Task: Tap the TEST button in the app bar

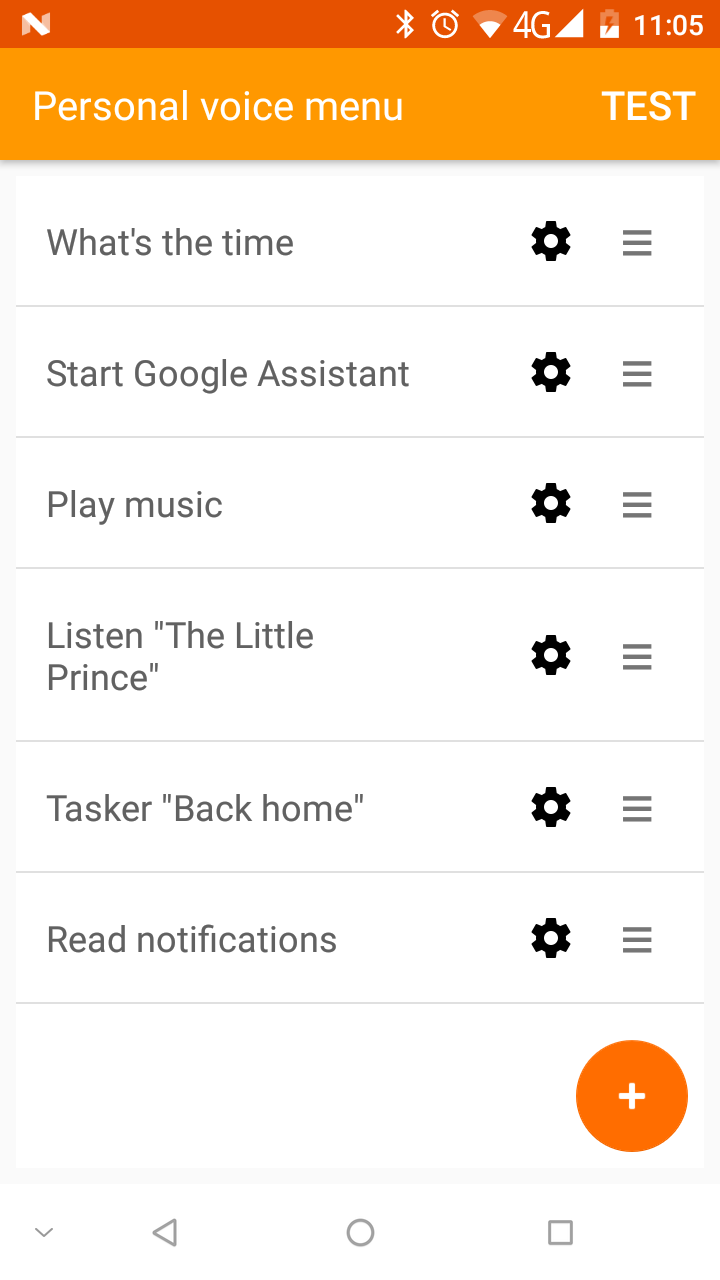Action: coord(648,106)
